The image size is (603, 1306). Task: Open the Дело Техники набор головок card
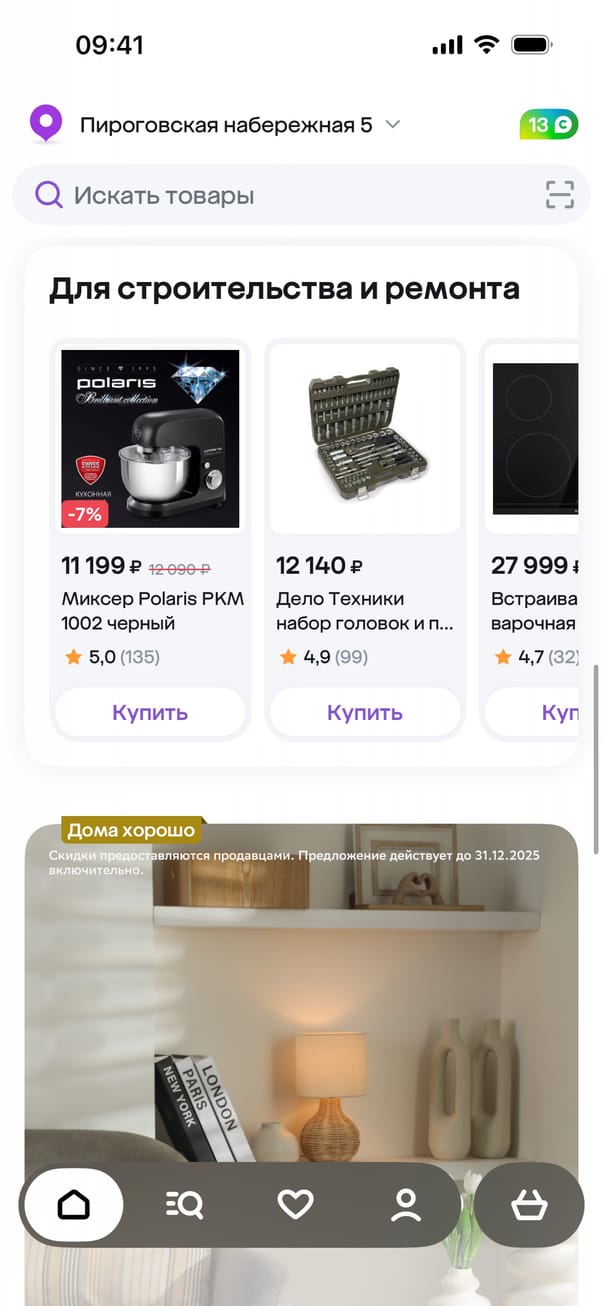[x=365, y=440]
